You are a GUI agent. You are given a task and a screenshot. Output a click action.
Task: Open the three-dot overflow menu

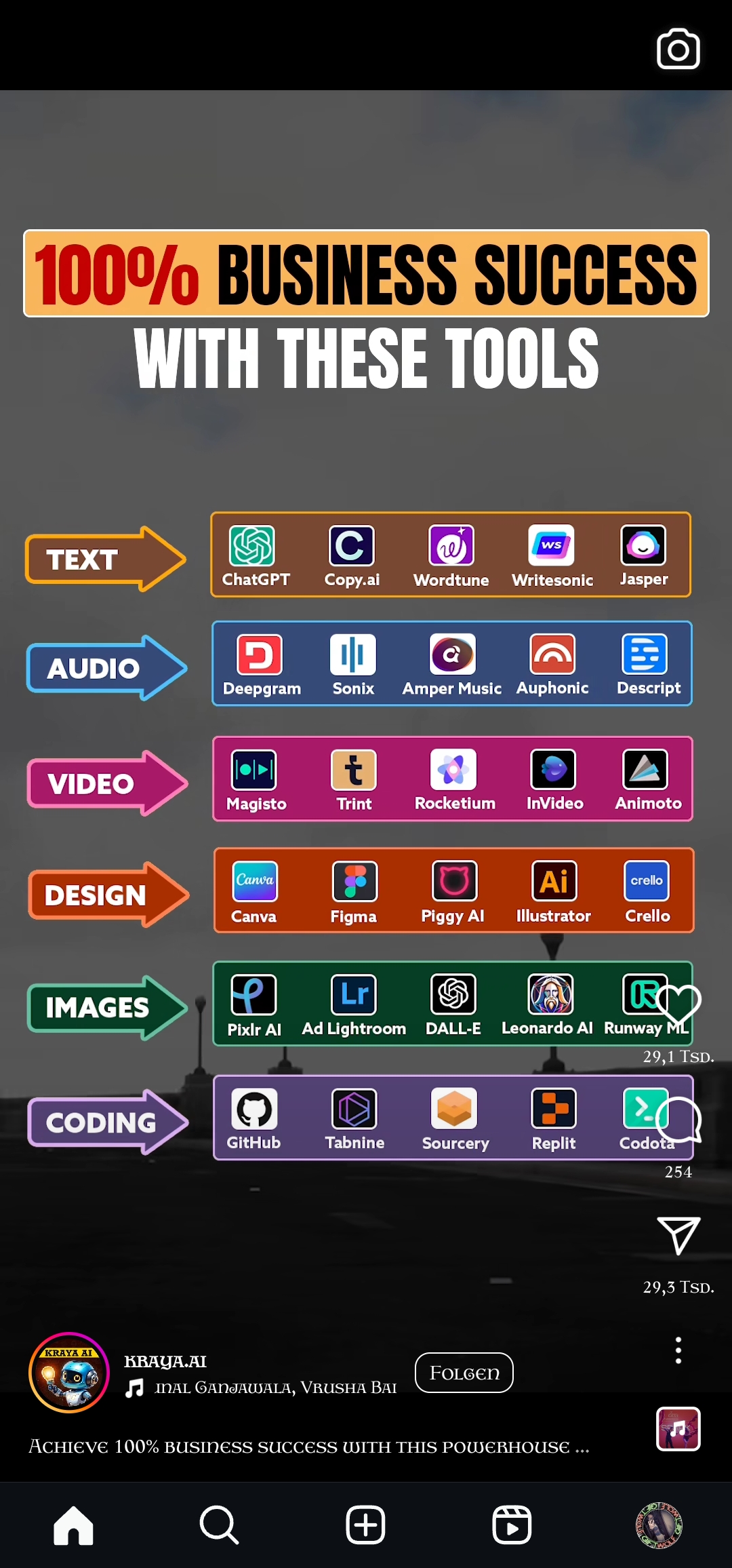point(678,1350)
